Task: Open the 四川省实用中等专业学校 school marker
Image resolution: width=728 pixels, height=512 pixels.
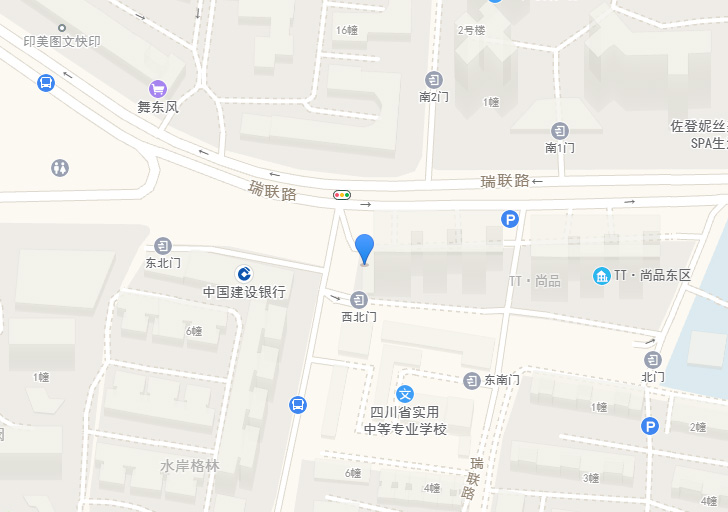Action: [405, 394]
